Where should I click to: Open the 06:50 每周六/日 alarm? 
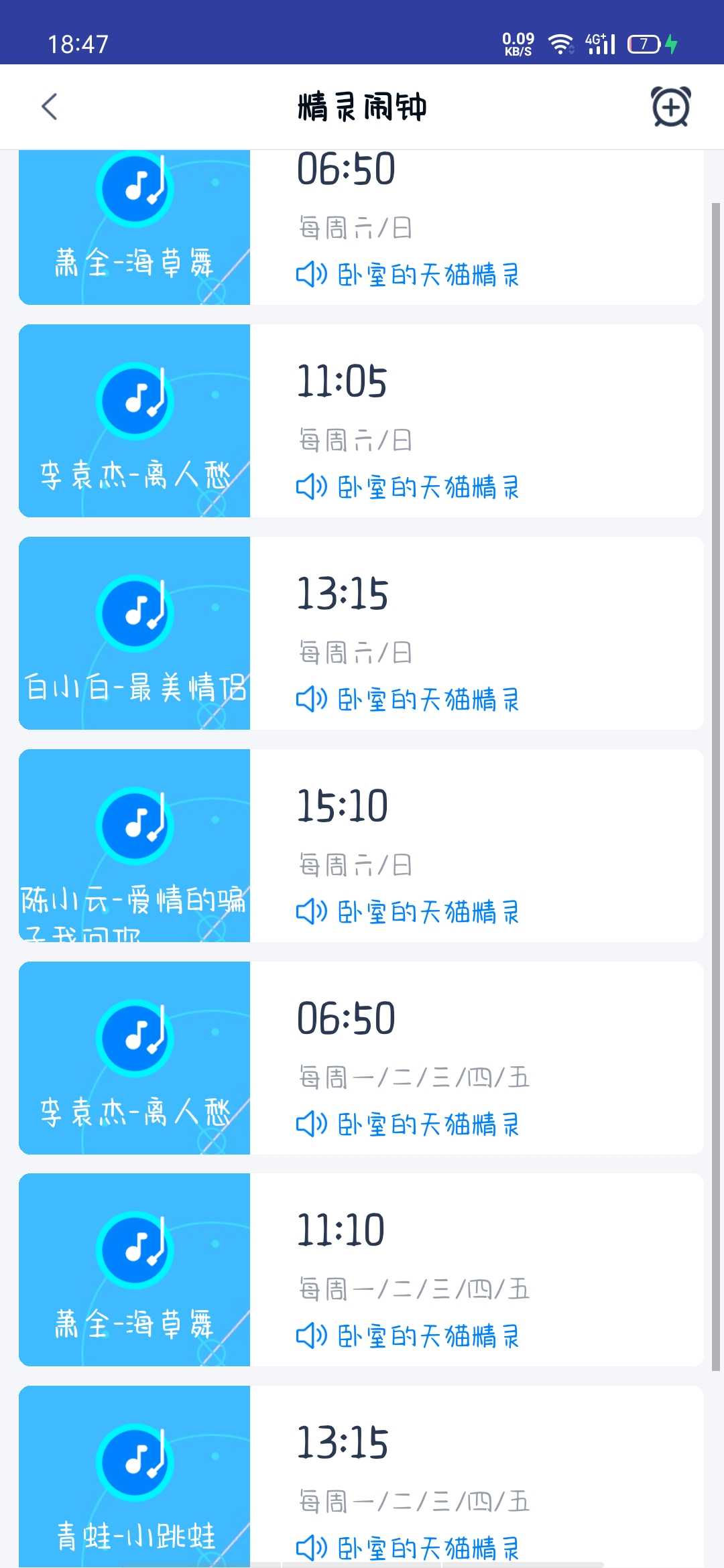361,227
